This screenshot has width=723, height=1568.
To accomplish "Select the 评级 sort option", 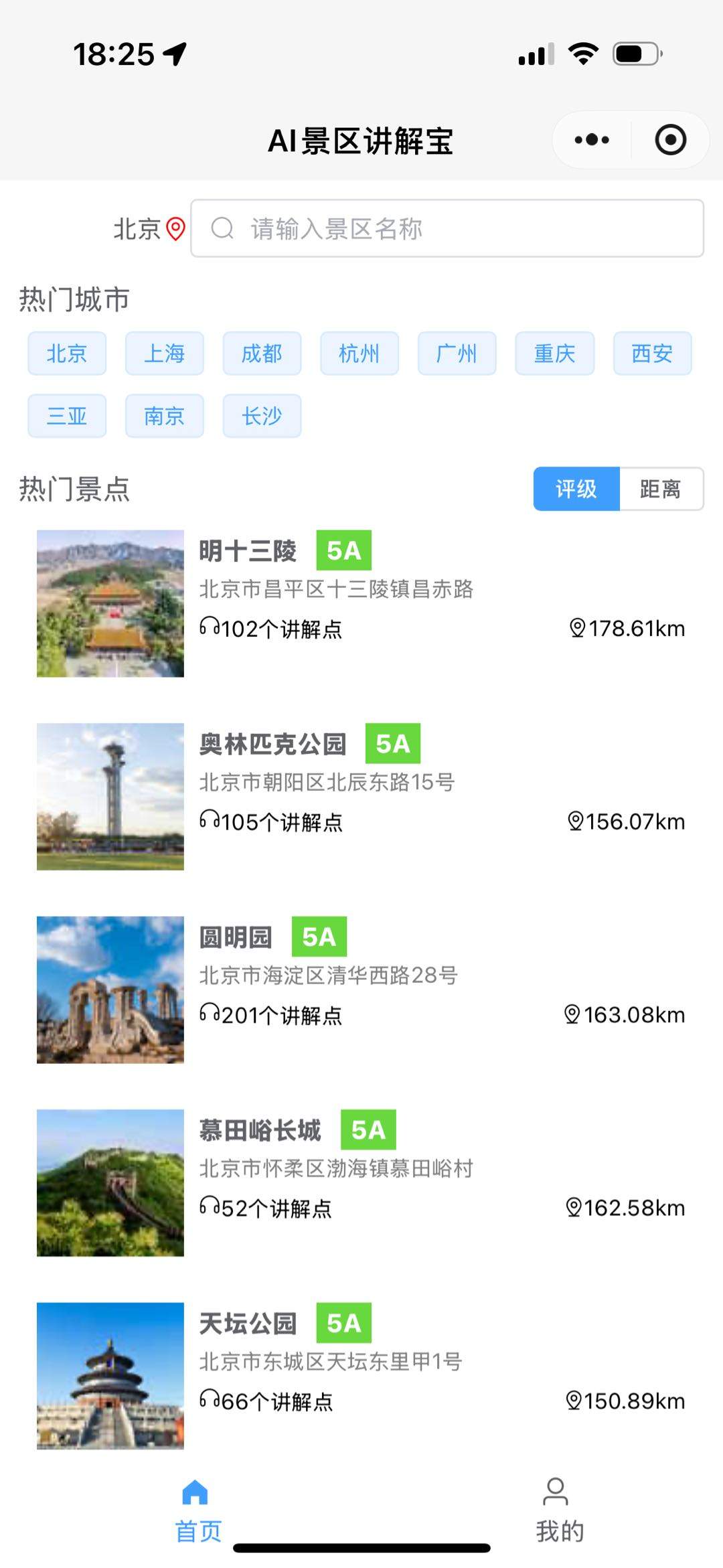I will pos(577,490).
